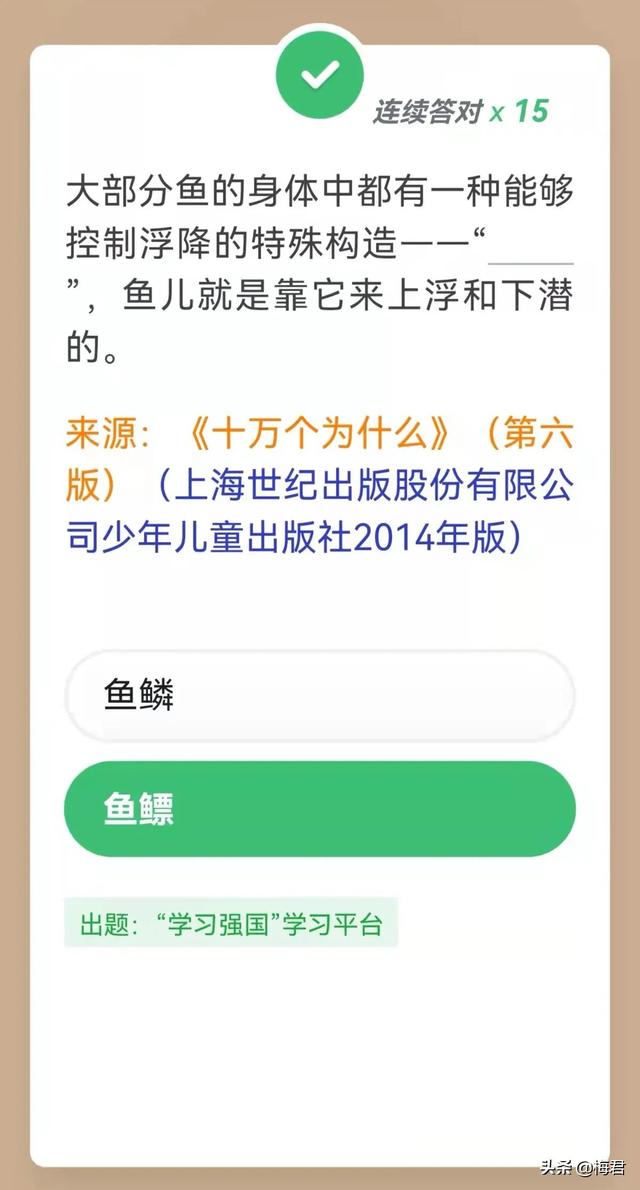Choose the answer option 鱼鳔
The width and height of the screenshot is (640, 1190).
click(319, 809)
